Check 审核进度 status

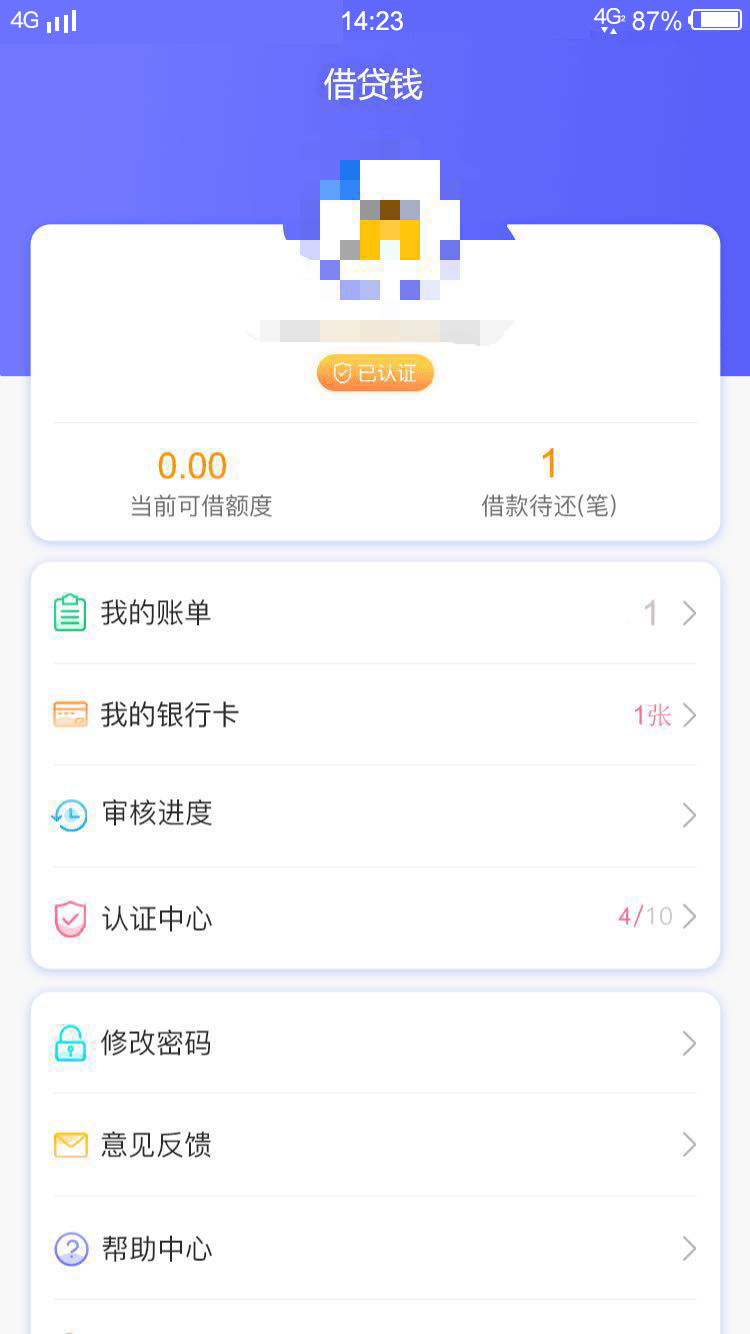click(375, 816)
